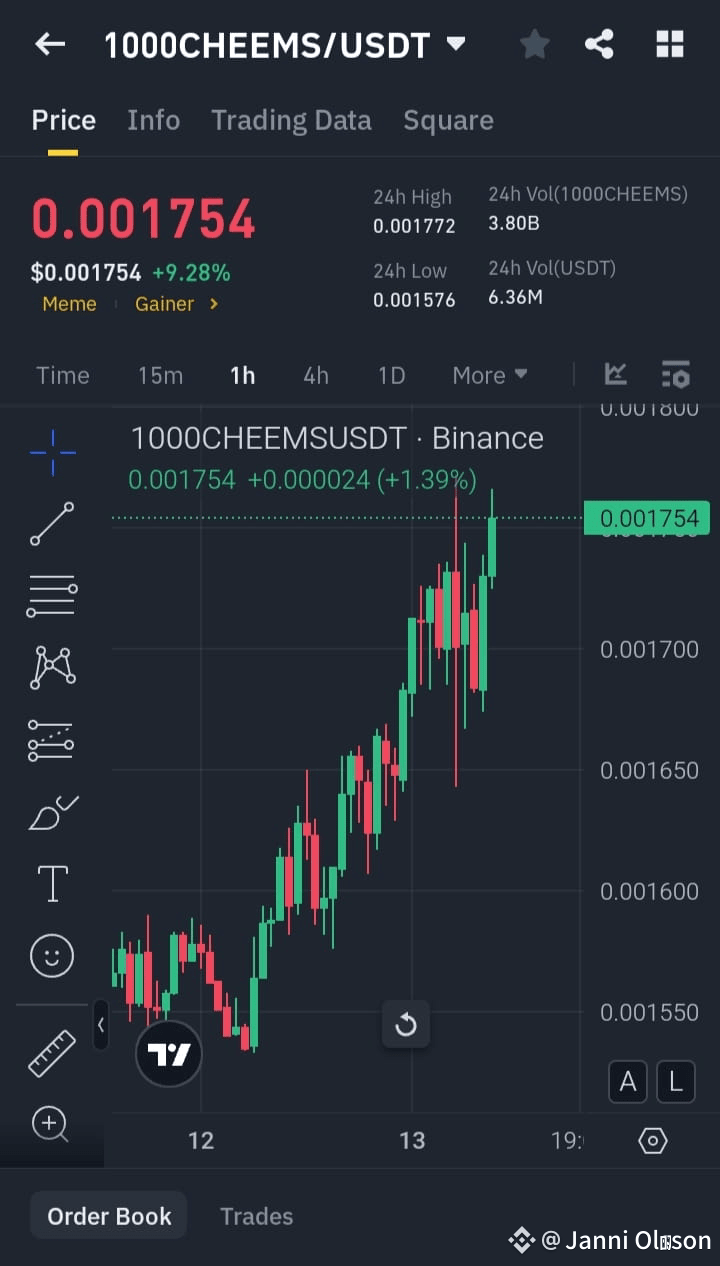Open the zoom-in magnifier tool

coord(51,1124)
